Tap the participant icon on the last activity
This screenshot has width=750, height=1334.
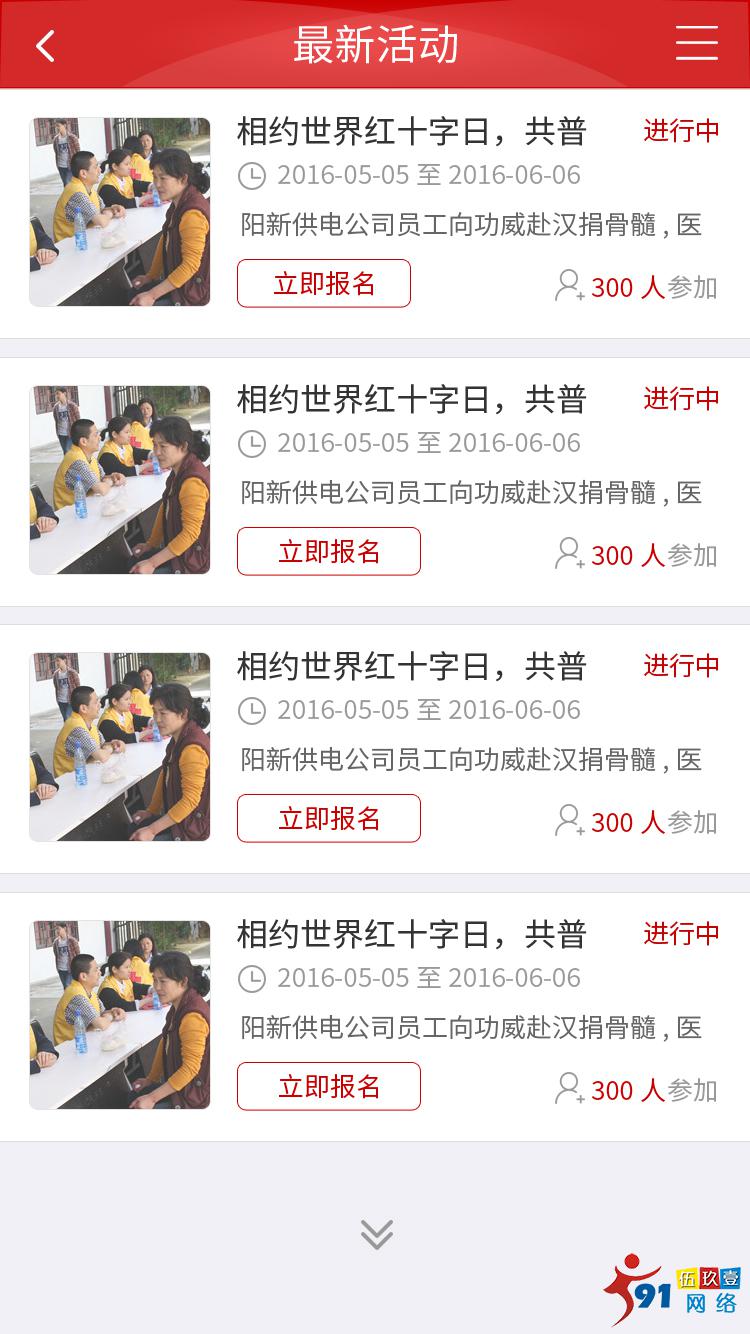(567, 1090)
